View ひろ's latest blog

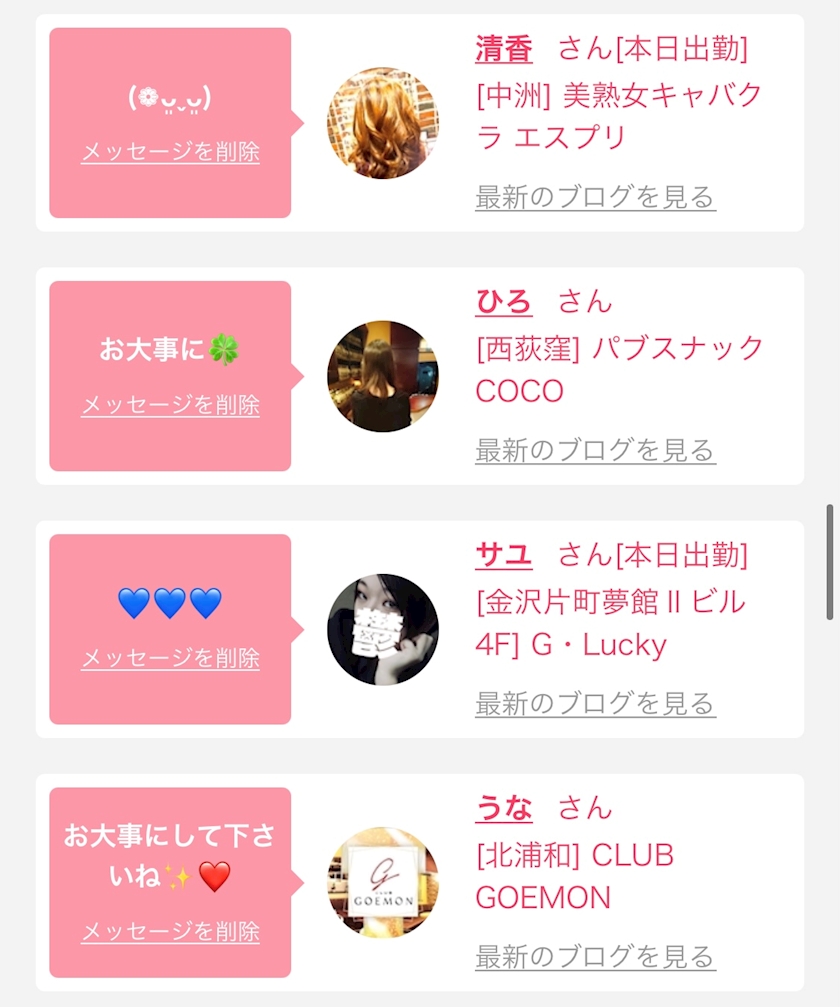(x=595, y=450)
